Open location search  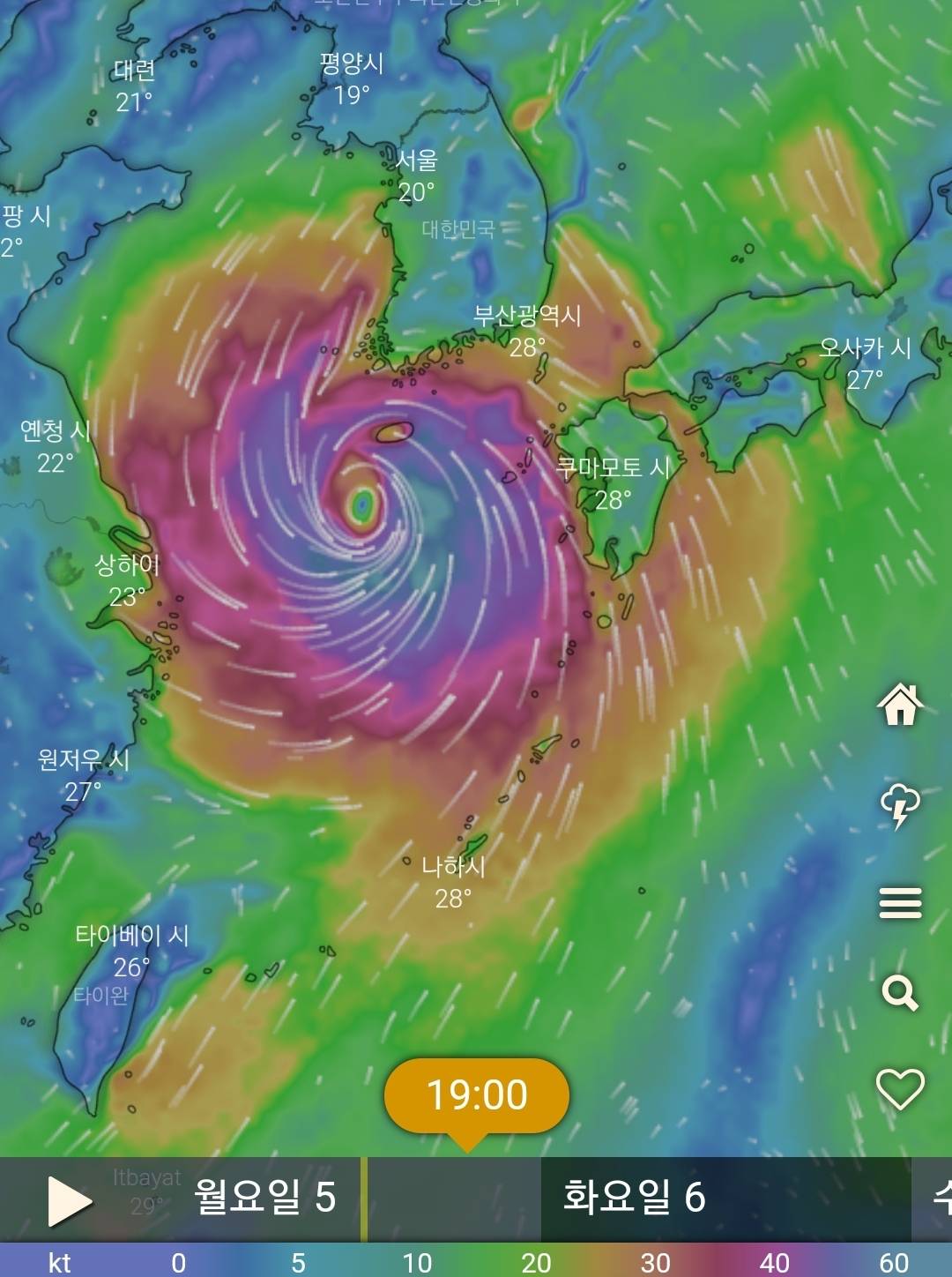pos(900,993)
